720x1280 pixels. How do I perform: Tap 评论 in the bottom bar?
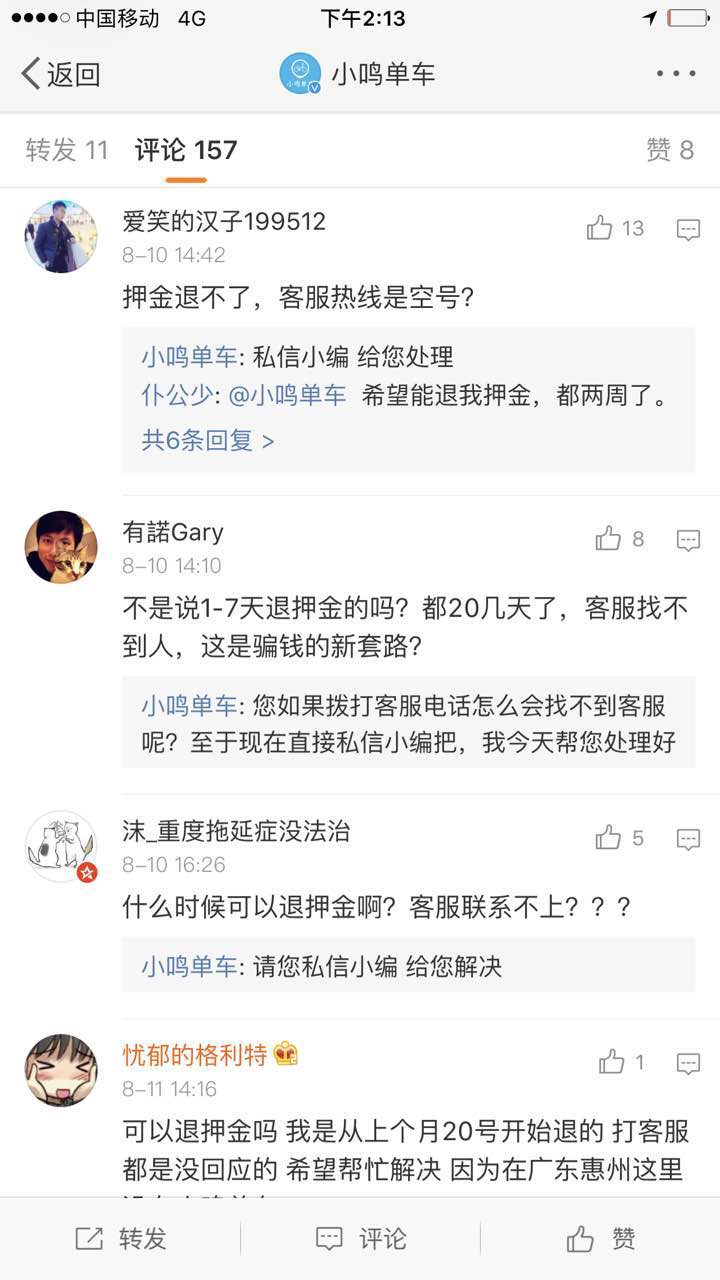[360, 1239]
